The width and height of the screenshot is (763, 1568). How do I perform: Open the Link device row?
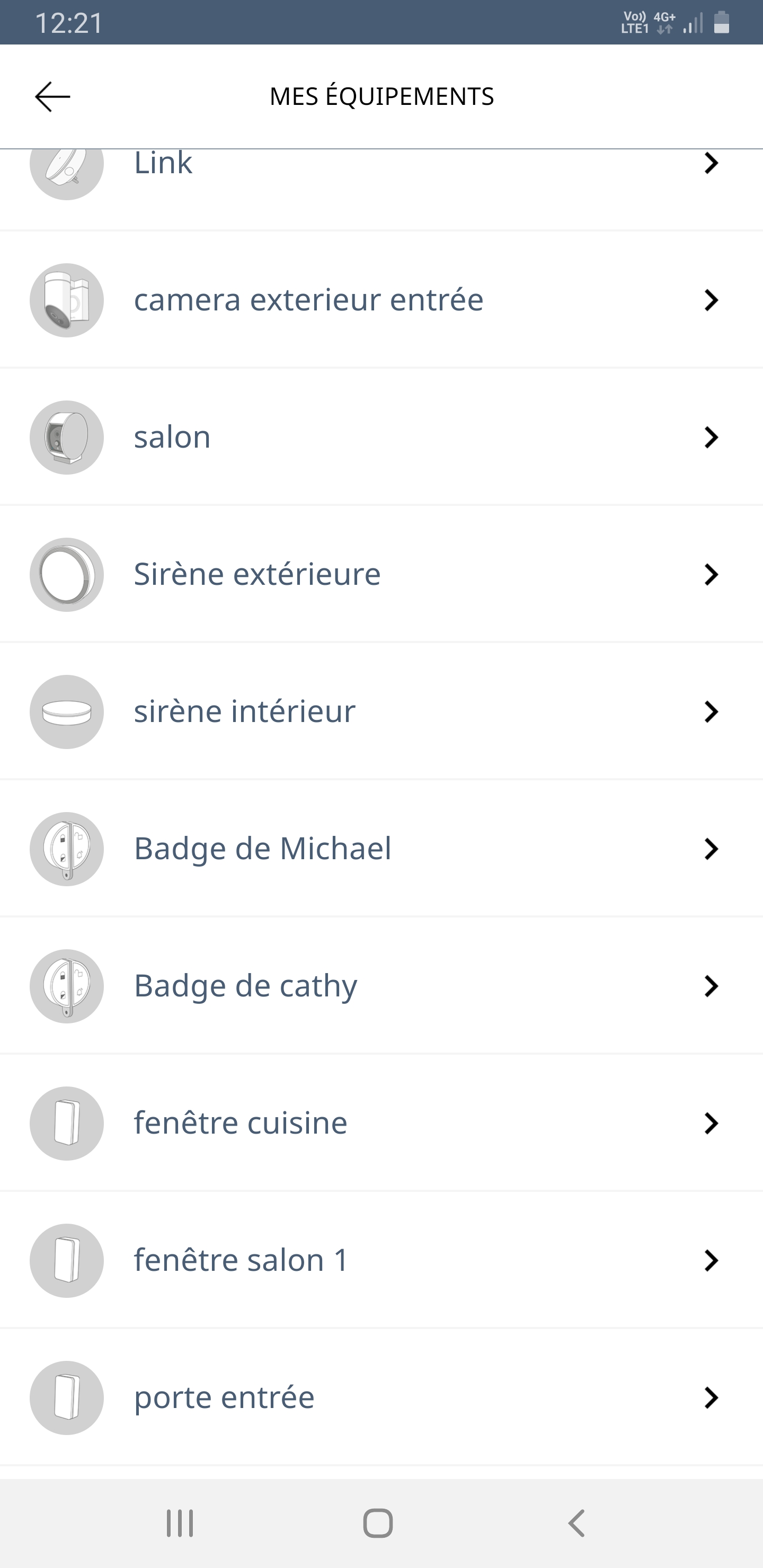(x=381, y=189)
